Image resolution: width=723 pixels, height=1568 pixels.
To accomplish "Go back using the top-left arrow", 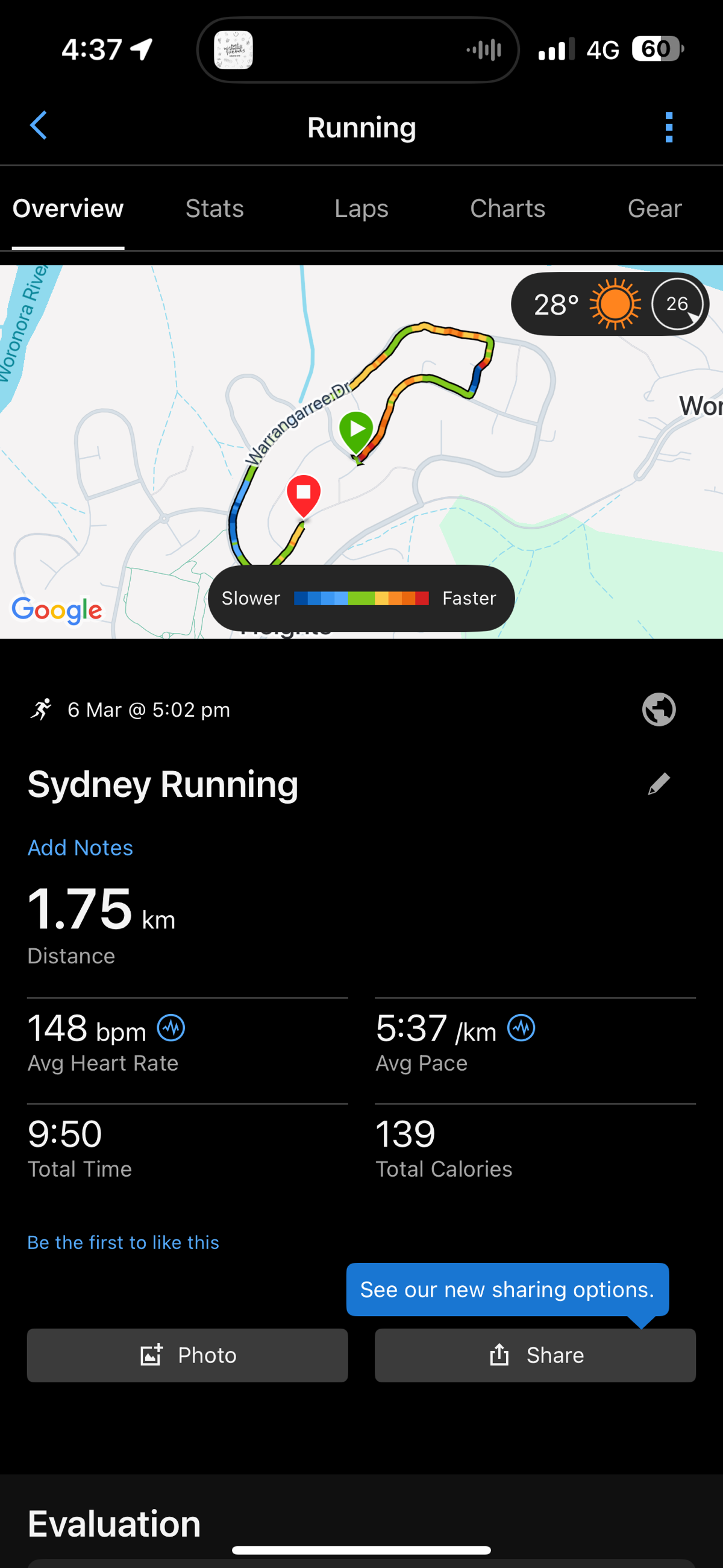I will click(39, 126).
